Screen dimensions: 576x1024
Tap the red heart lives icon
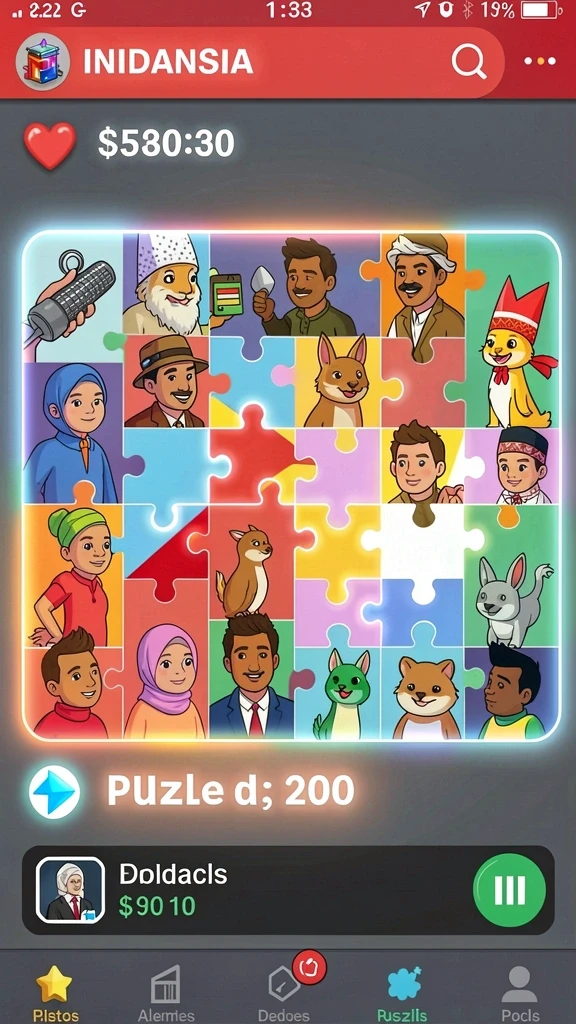pos(50,144)
